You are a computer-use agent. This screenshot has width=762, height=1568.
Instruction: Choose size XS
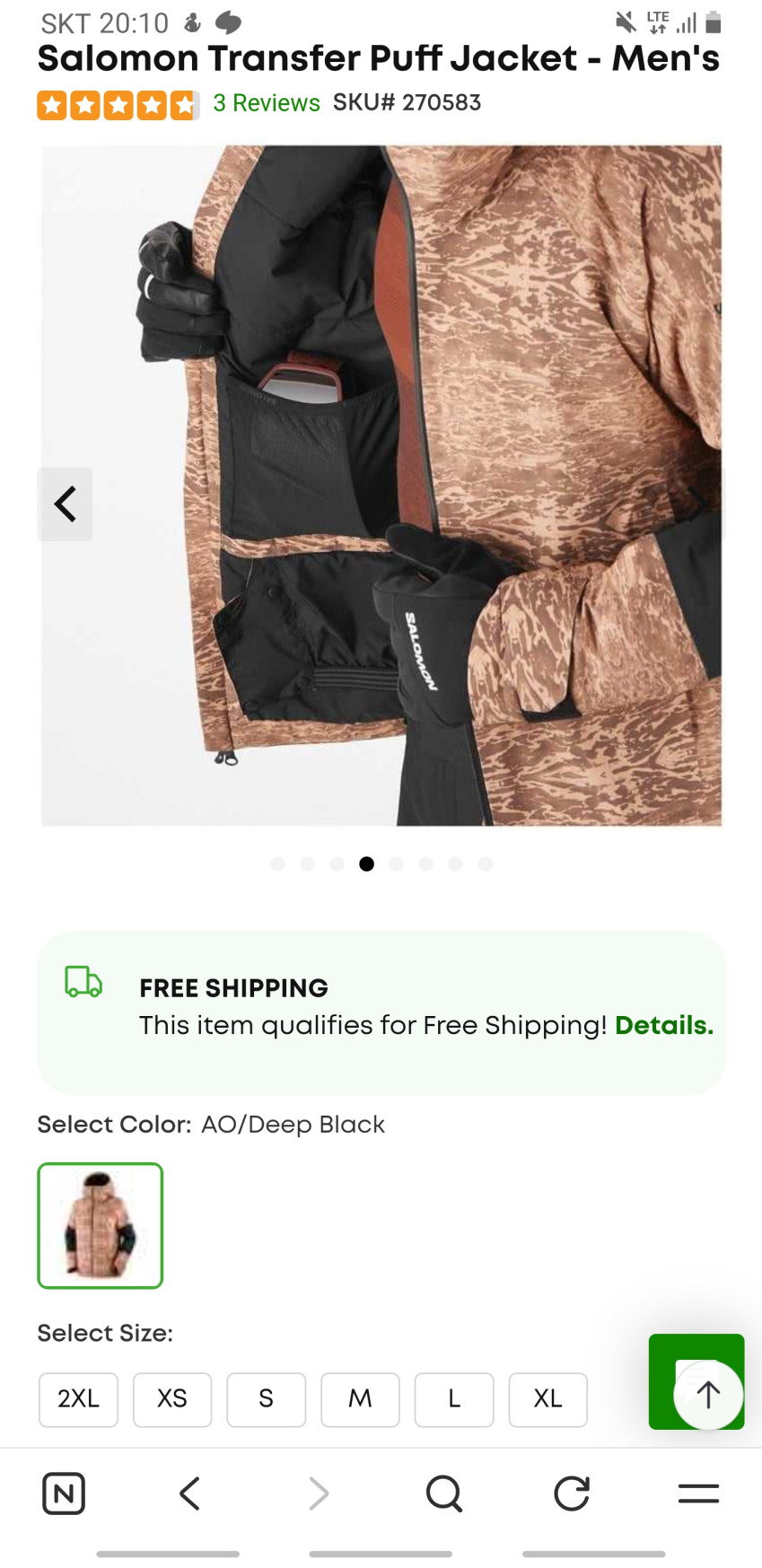click(172, 1398)
